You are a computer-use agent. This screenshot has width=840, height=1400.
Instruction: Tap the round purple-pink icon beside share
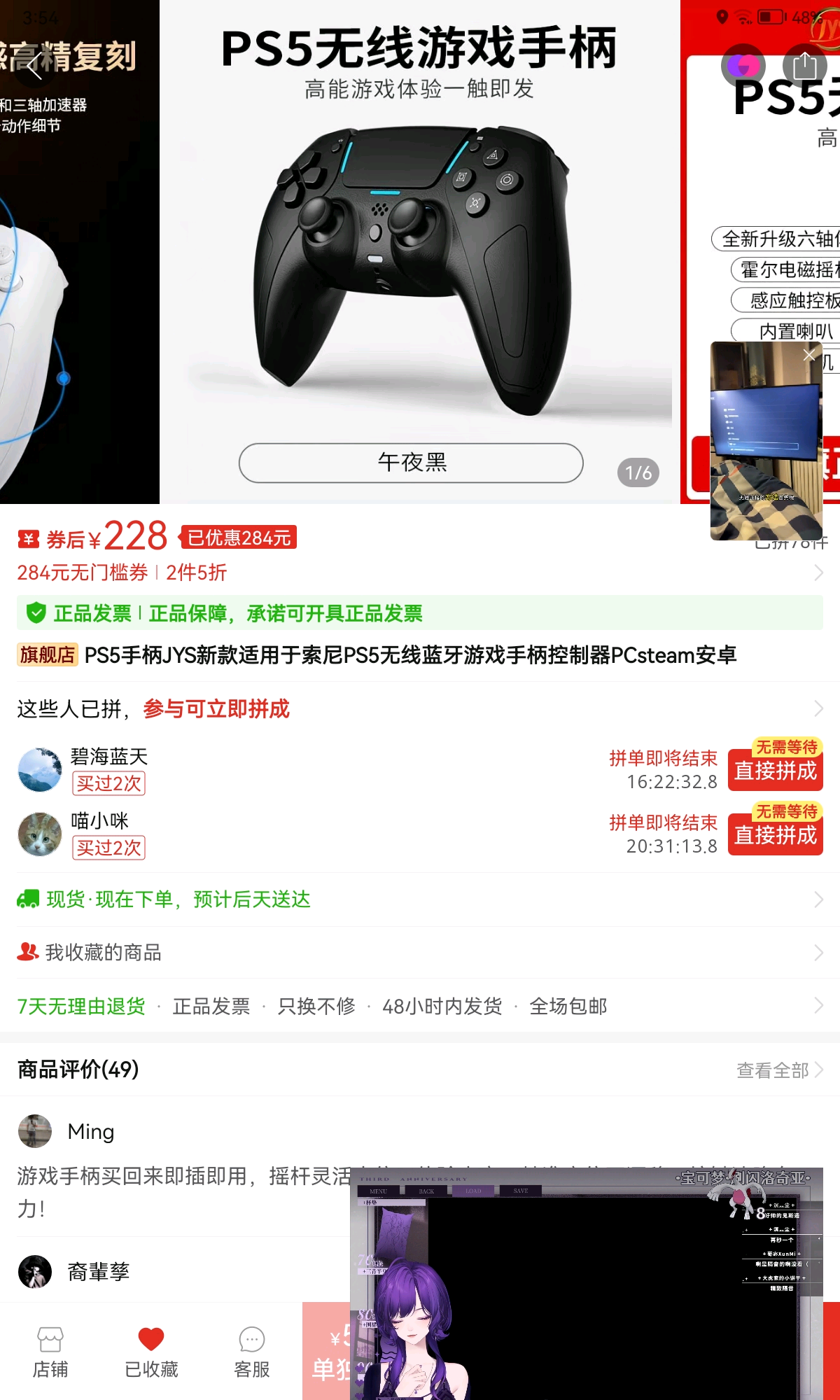(743, 66)
